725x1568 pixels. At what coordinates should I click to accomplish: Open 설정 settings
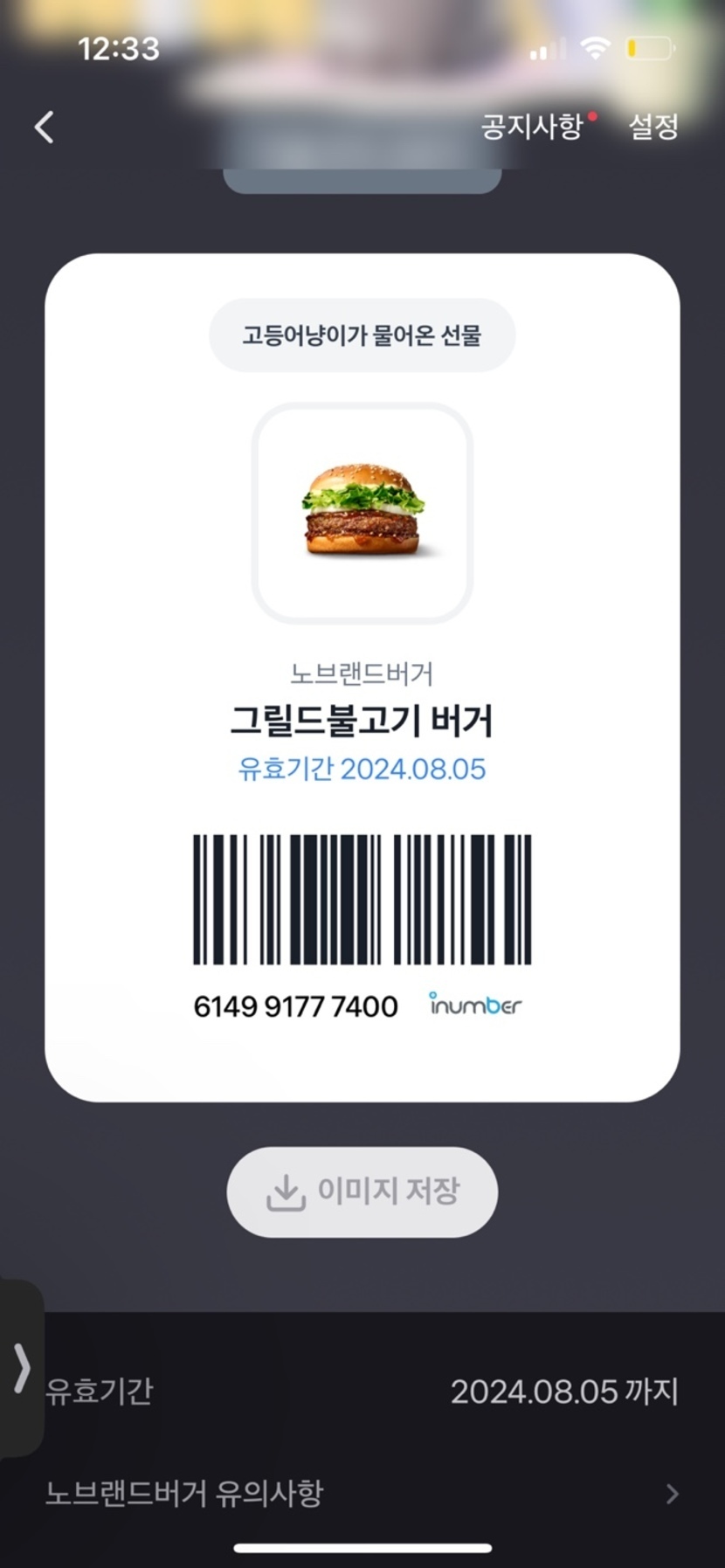pos(653,128)
